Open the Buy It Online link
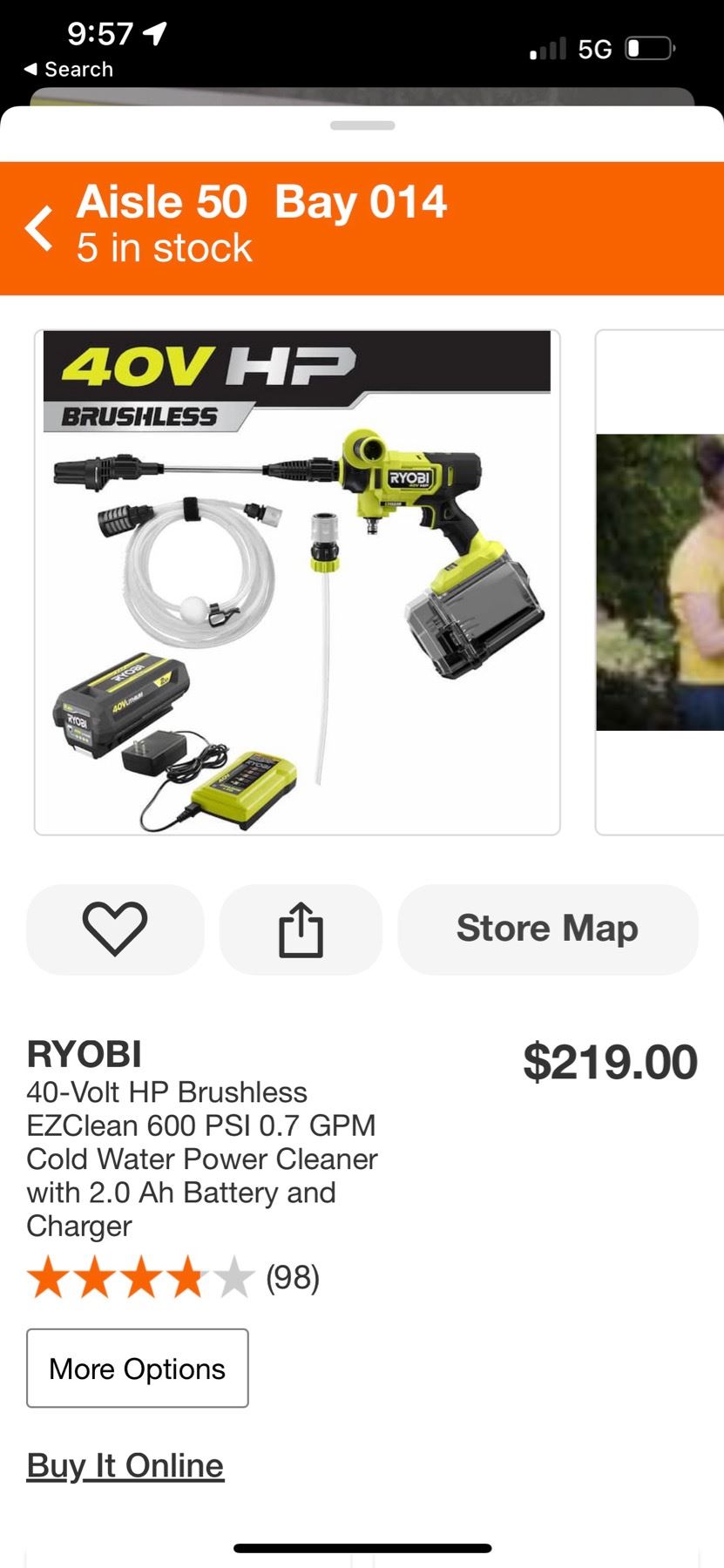 point(125,1466)
